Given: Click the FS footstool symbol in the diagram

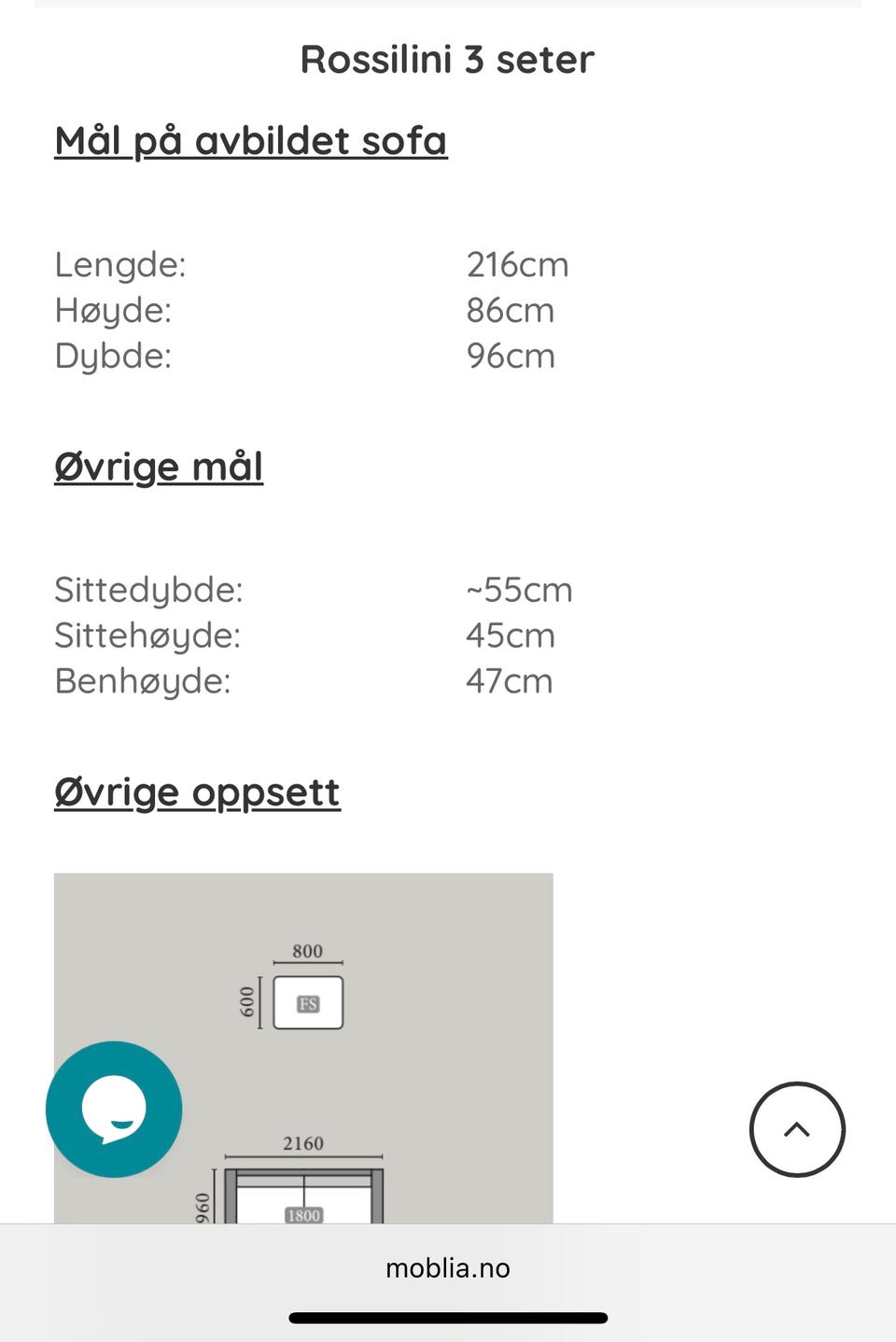Looking at the screenshot, I should pos(306,1001).
